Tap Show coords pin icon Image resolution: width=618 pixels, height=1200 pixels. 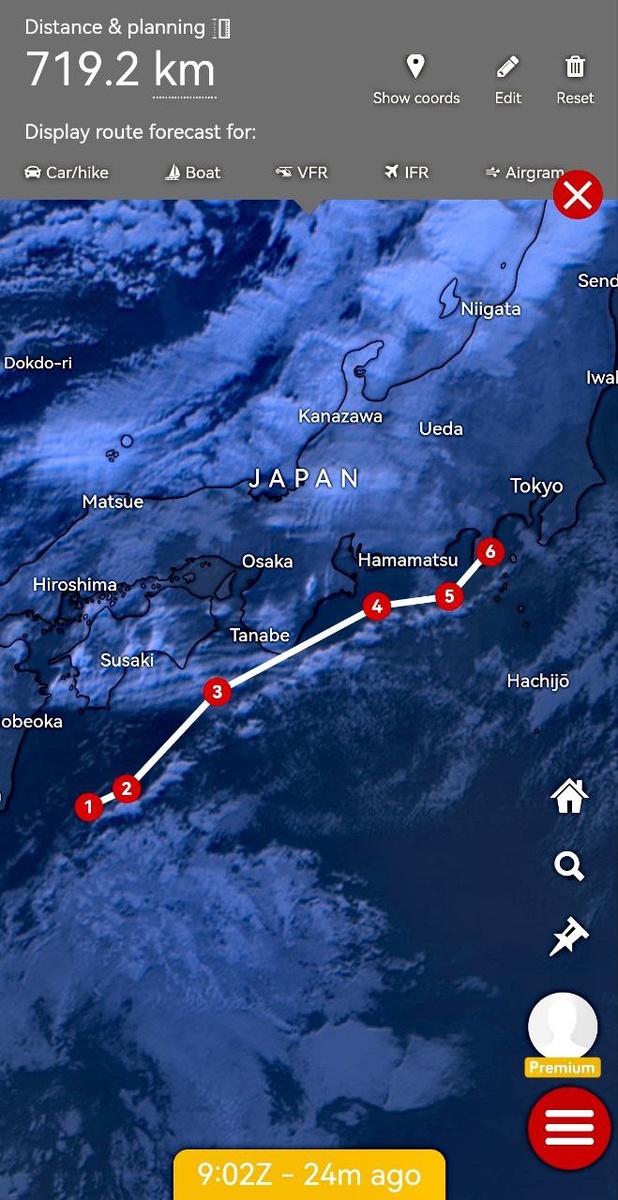pyautogui.click(x=415, y=68)
